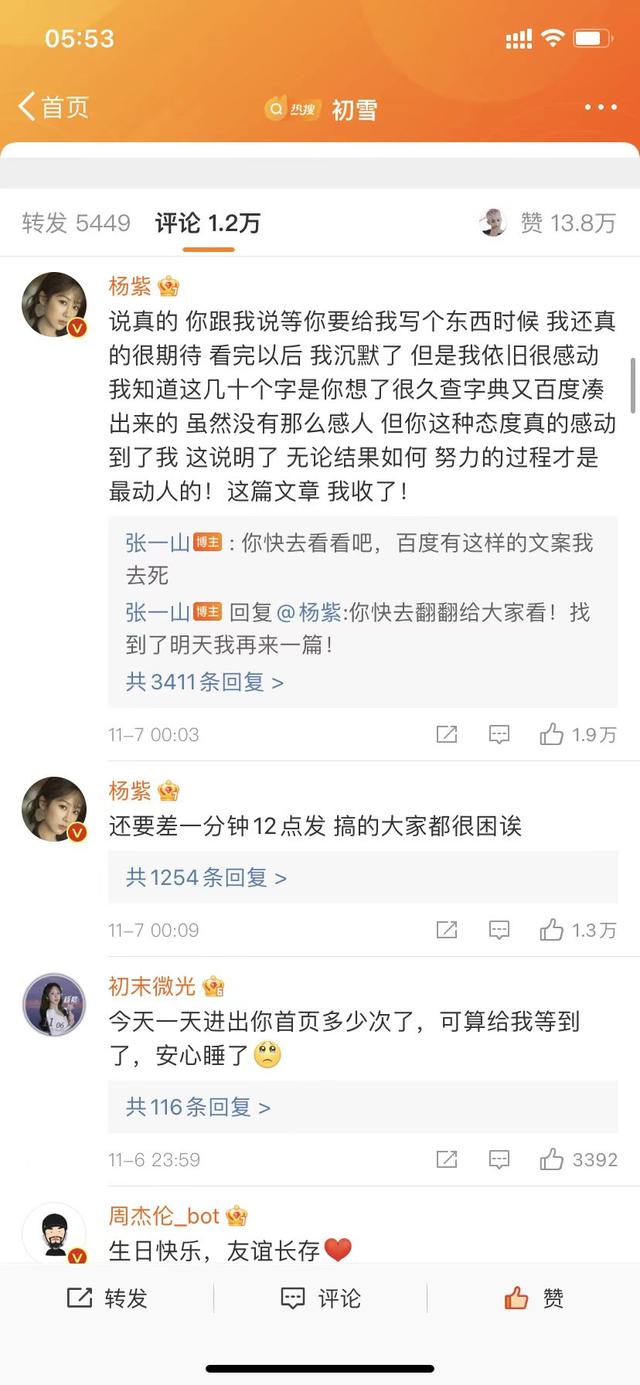
Task: Share 杨紫's 11-7 00:03 comment
Action: point(446,735)
